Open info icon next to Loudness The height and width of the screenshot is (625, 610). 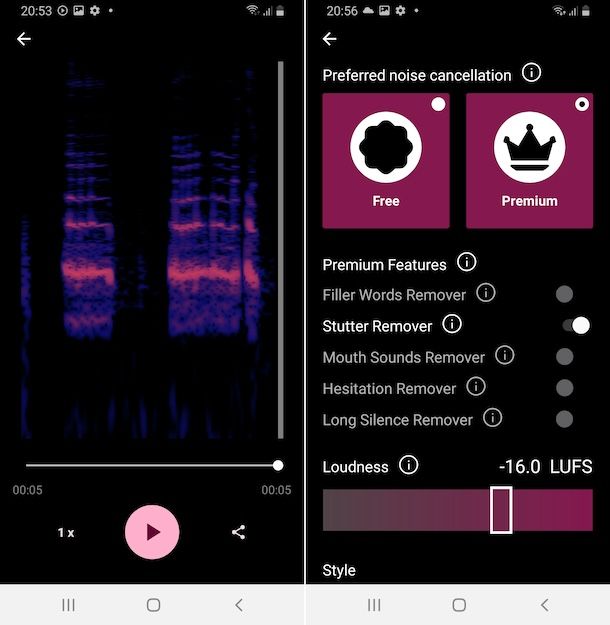(408, 465)
